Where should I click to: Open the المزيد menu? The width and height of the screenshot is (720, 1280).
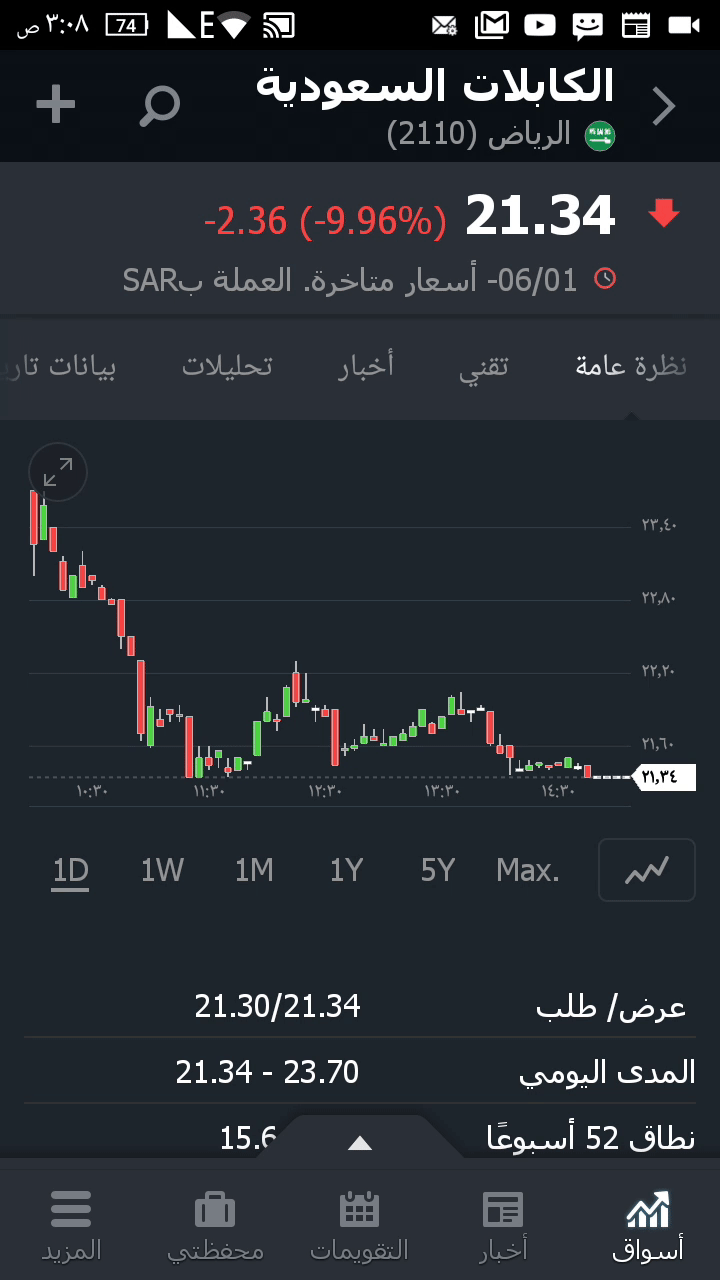point(71,1224)
